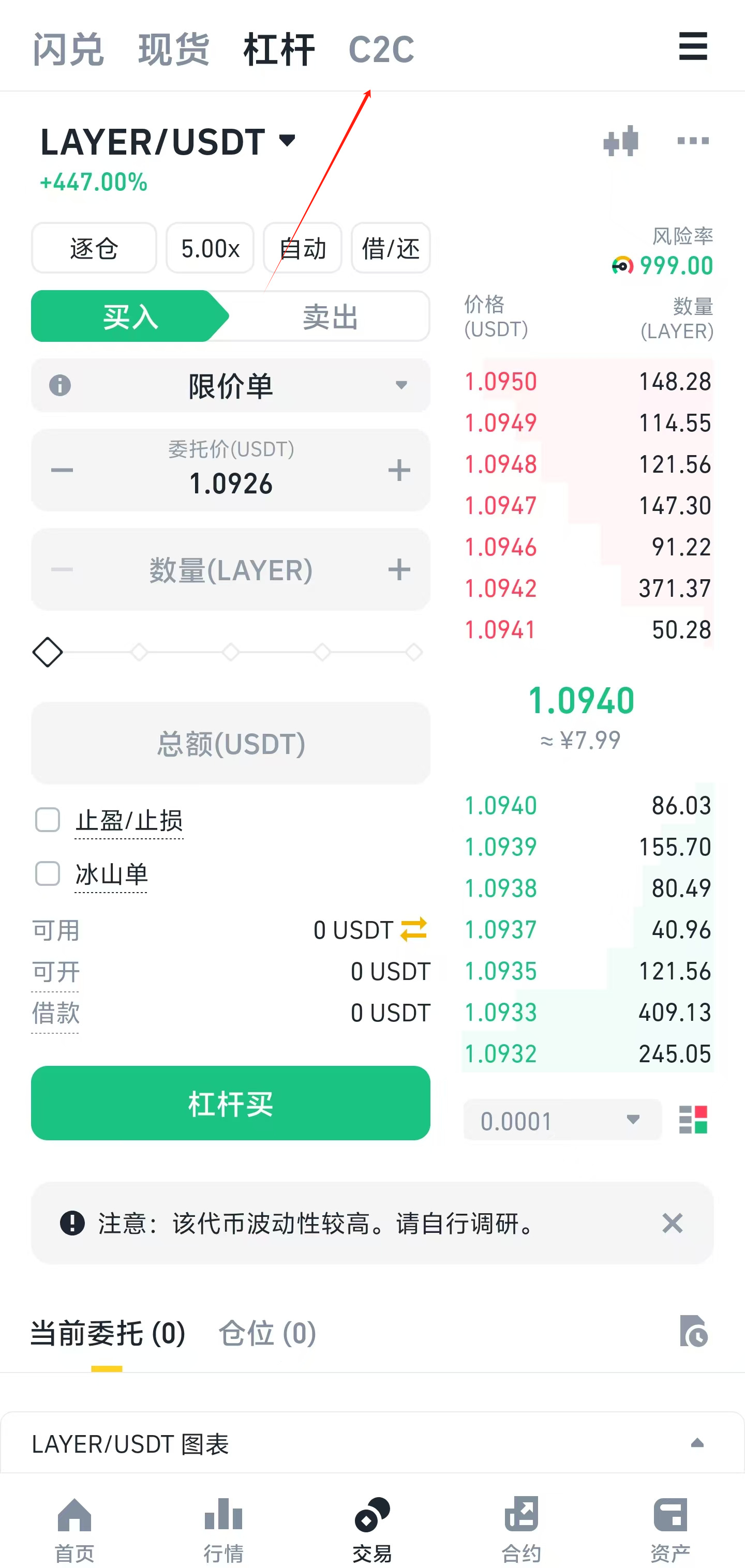Tap the 杠杆买 buy button
This screenshot has width=745, height=1568.
click(x=230, y=1103)
